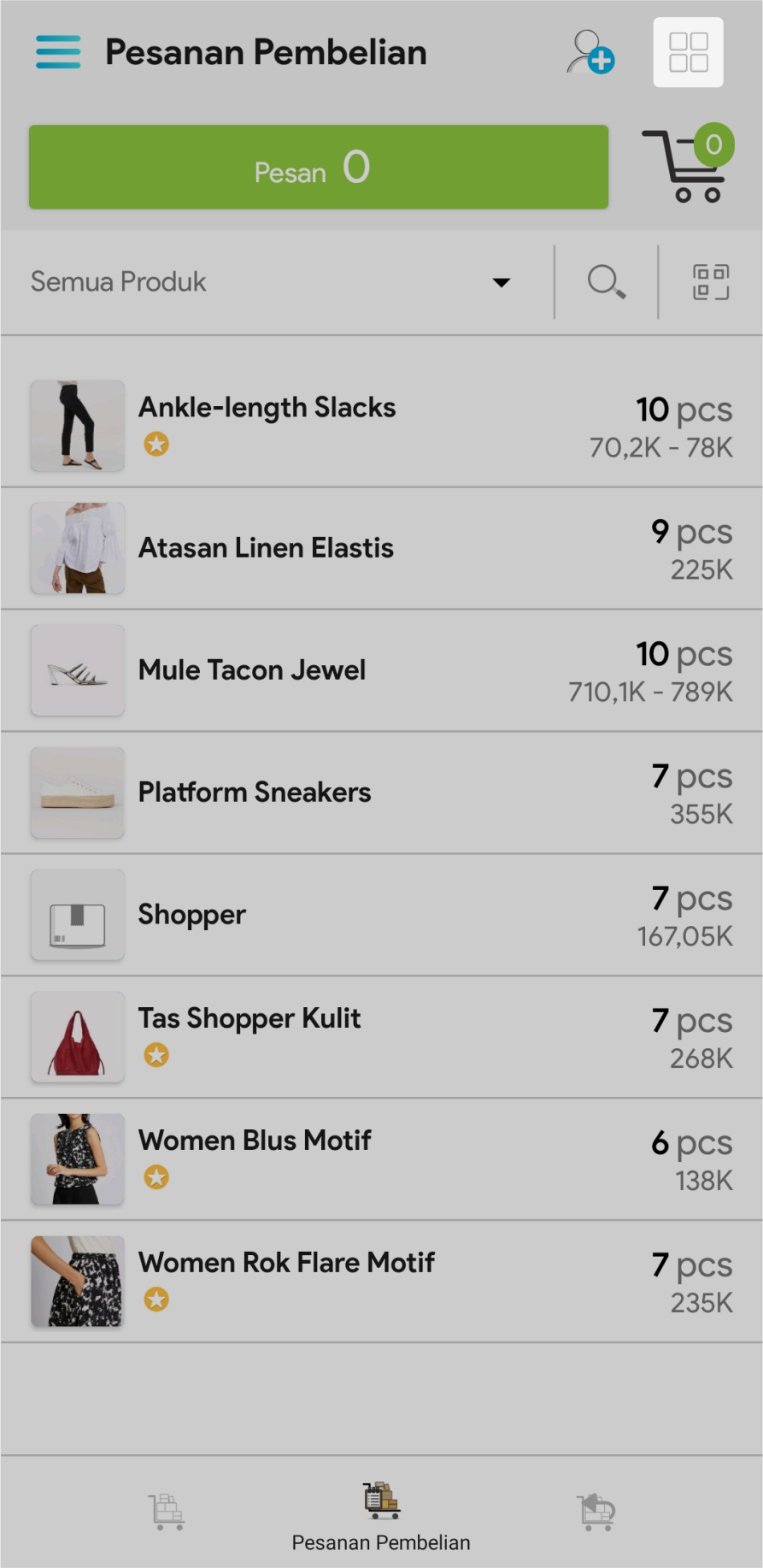Image resolution: width=763 pixels, height=1568 pixels.
Task: Select Ankle-length Slacks product
Action: (381, 426)
